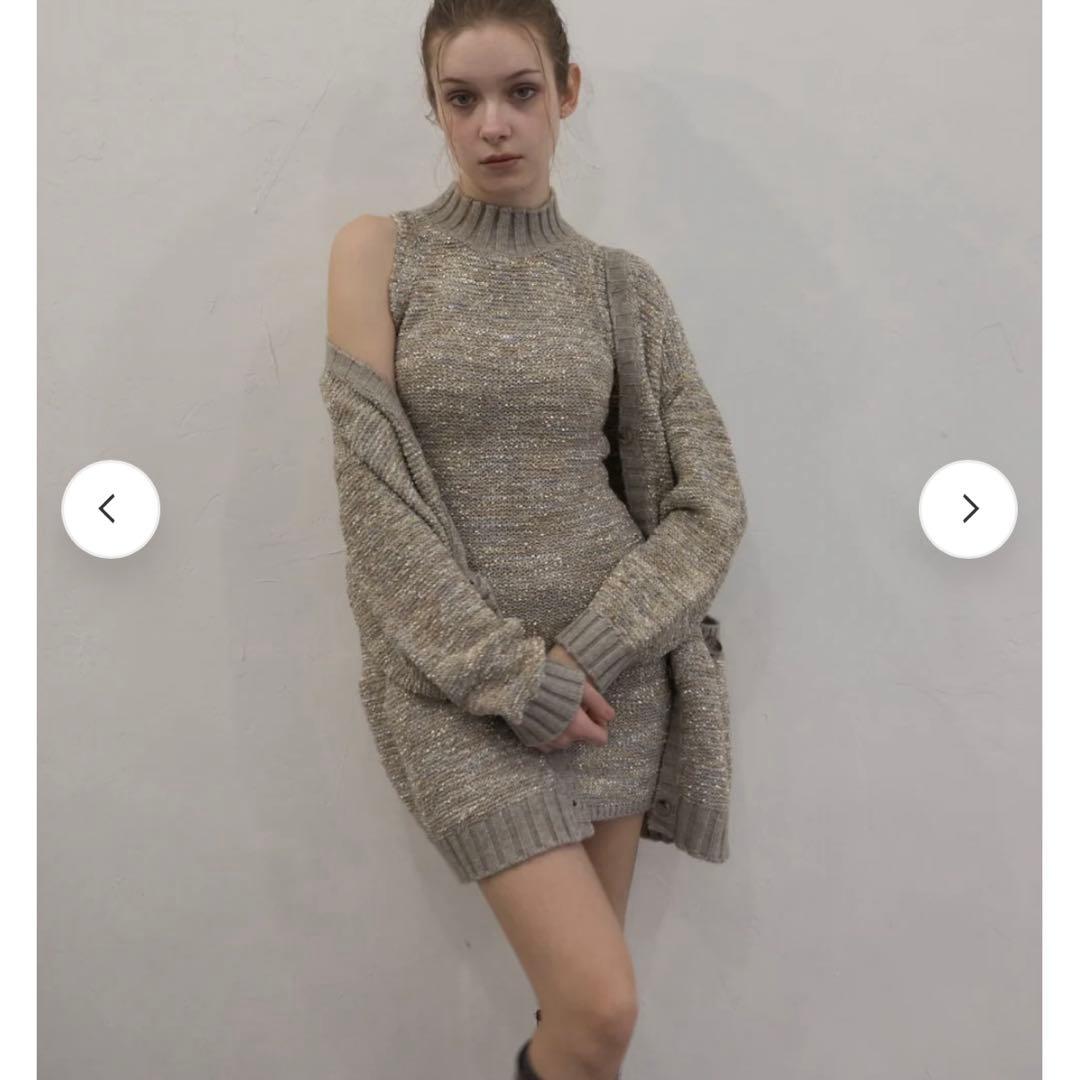Viewport: 1080px width, 1080px height.
Task: Go to the previous product photo
Action: point(110,509)
